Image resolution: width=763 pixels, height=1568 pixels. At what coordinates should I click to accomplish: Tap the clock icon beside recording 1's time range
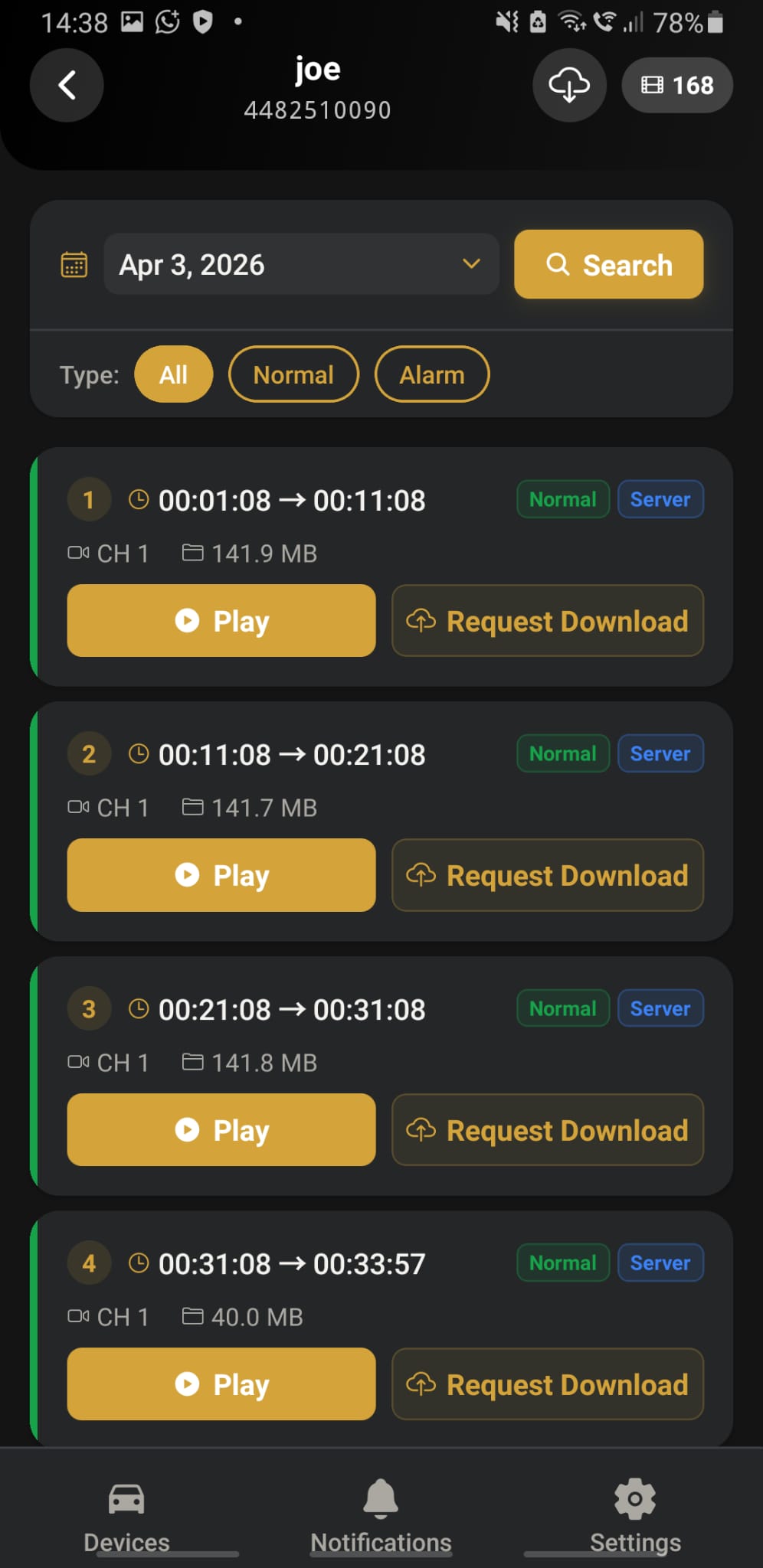click(139, 499)
